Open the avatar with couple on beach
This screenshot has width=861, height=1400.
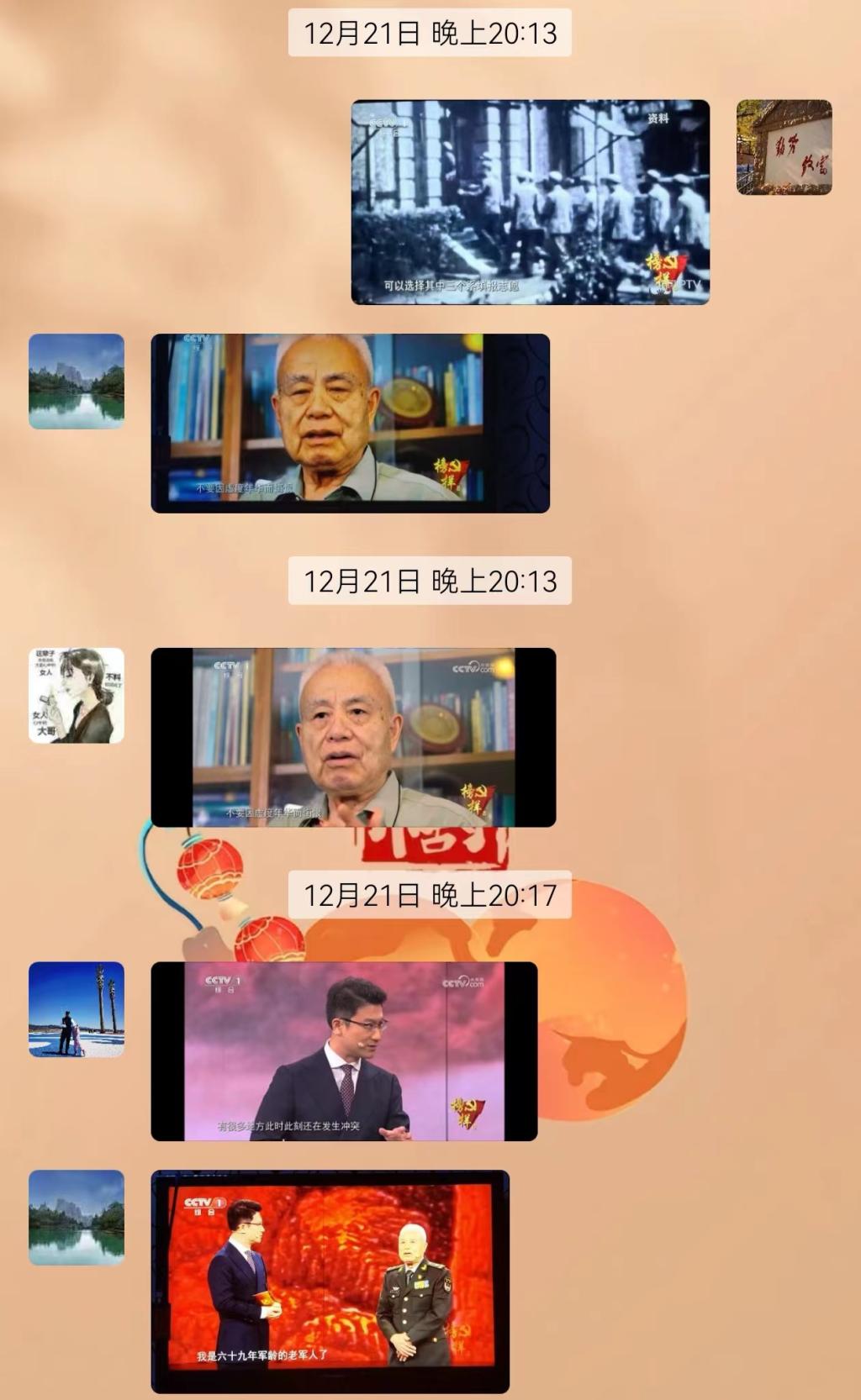point(77,1009)
